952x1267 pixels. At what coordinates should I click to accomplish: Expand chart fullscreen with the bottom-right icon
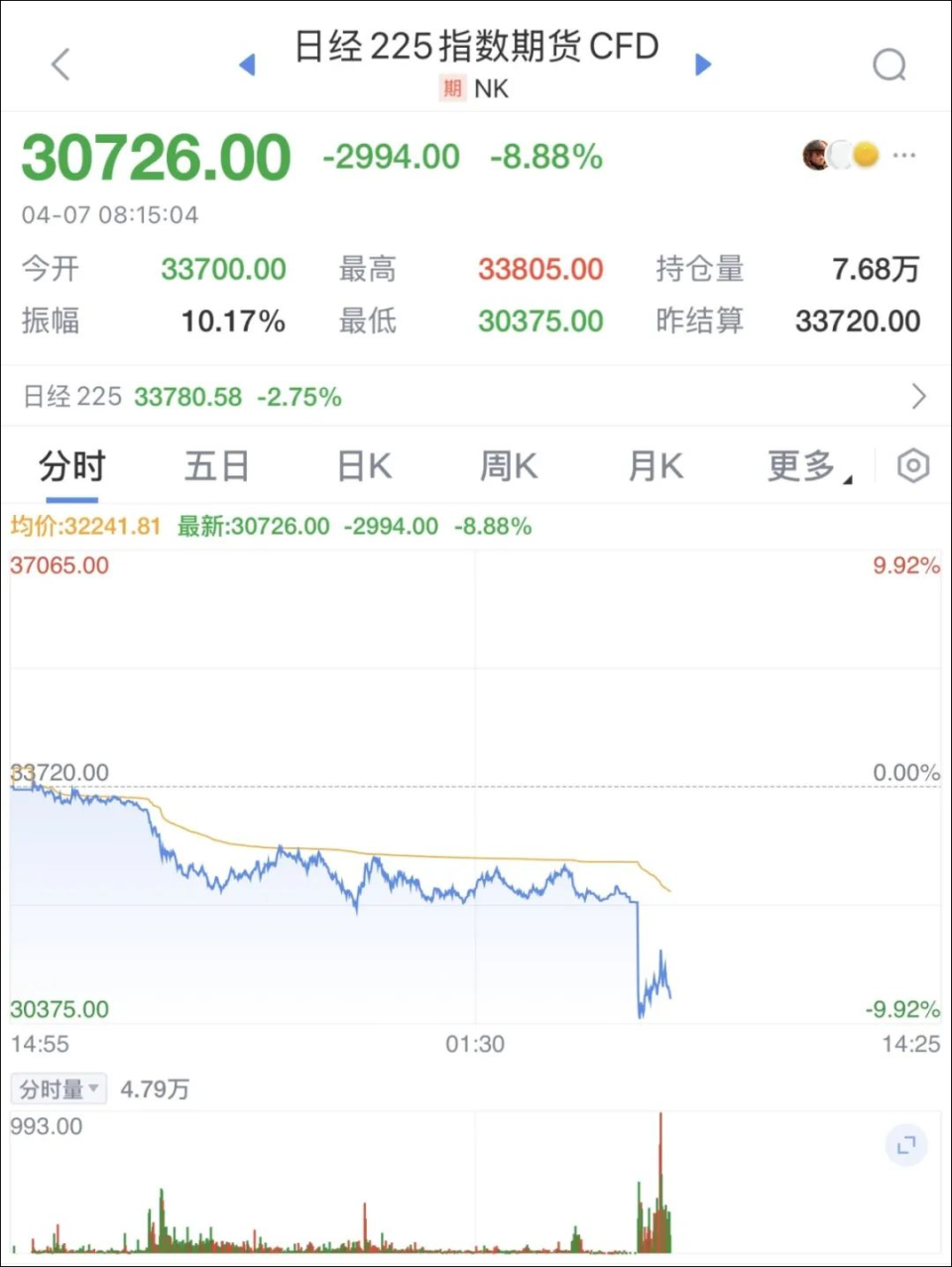(905, 1145)
